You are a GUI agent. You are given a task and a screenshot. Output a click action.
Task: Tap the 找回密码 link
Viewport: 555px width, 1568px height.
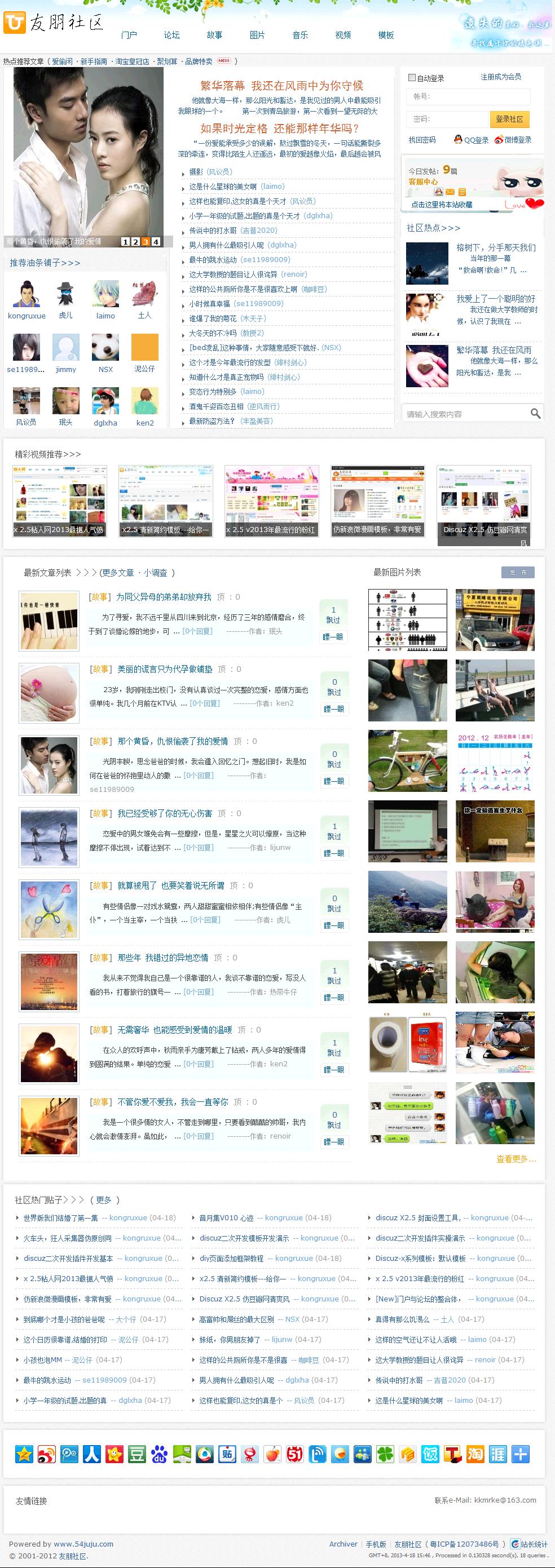[421, 140]
